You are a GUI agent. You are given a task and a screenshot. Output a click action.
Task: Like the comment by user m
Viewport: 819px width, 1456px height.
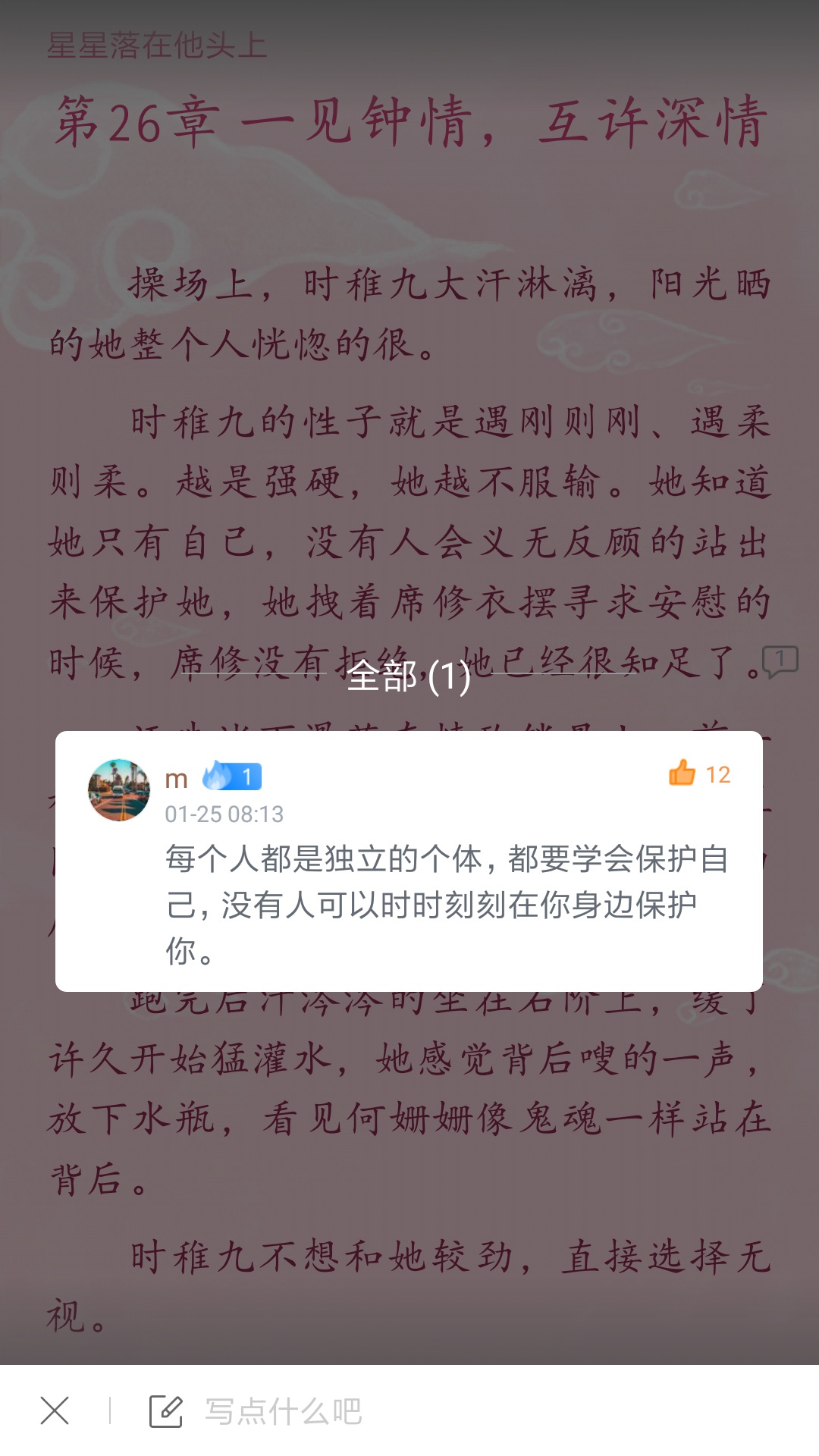coord(682,773)
